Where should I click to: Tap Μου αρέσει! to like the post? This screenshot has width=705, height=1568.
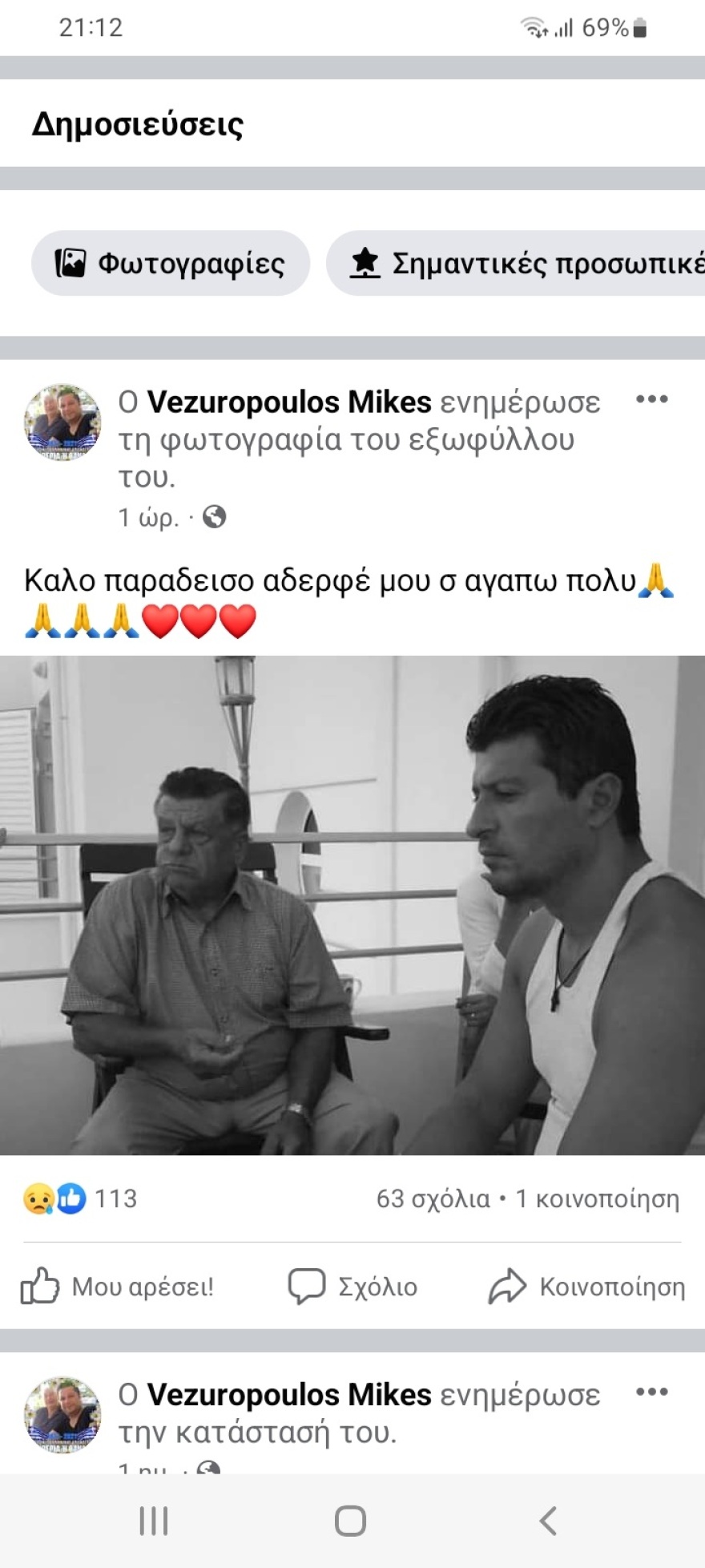pyautogui.click(x=120, y=1287)
